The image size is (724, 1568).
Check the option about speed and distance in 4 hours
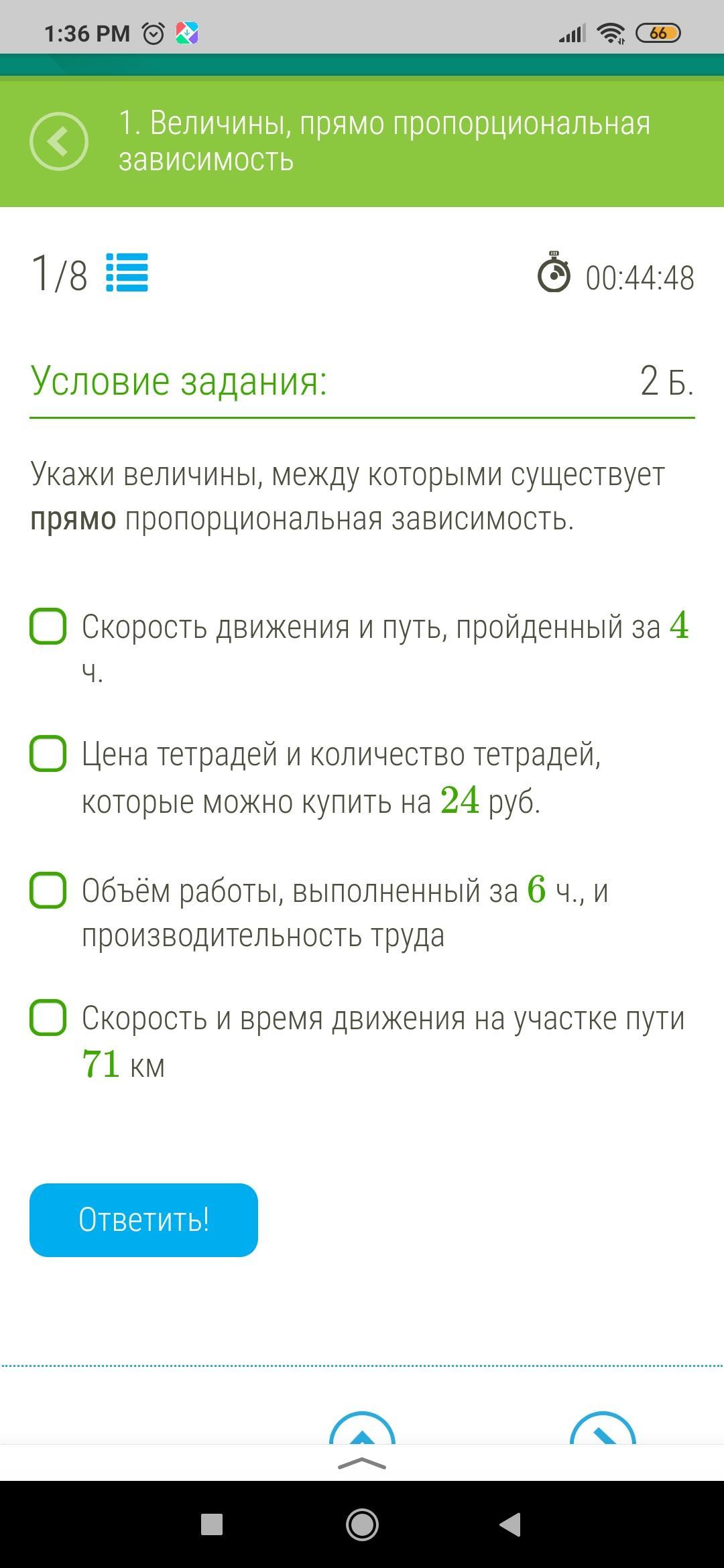(x=48, y=626)
